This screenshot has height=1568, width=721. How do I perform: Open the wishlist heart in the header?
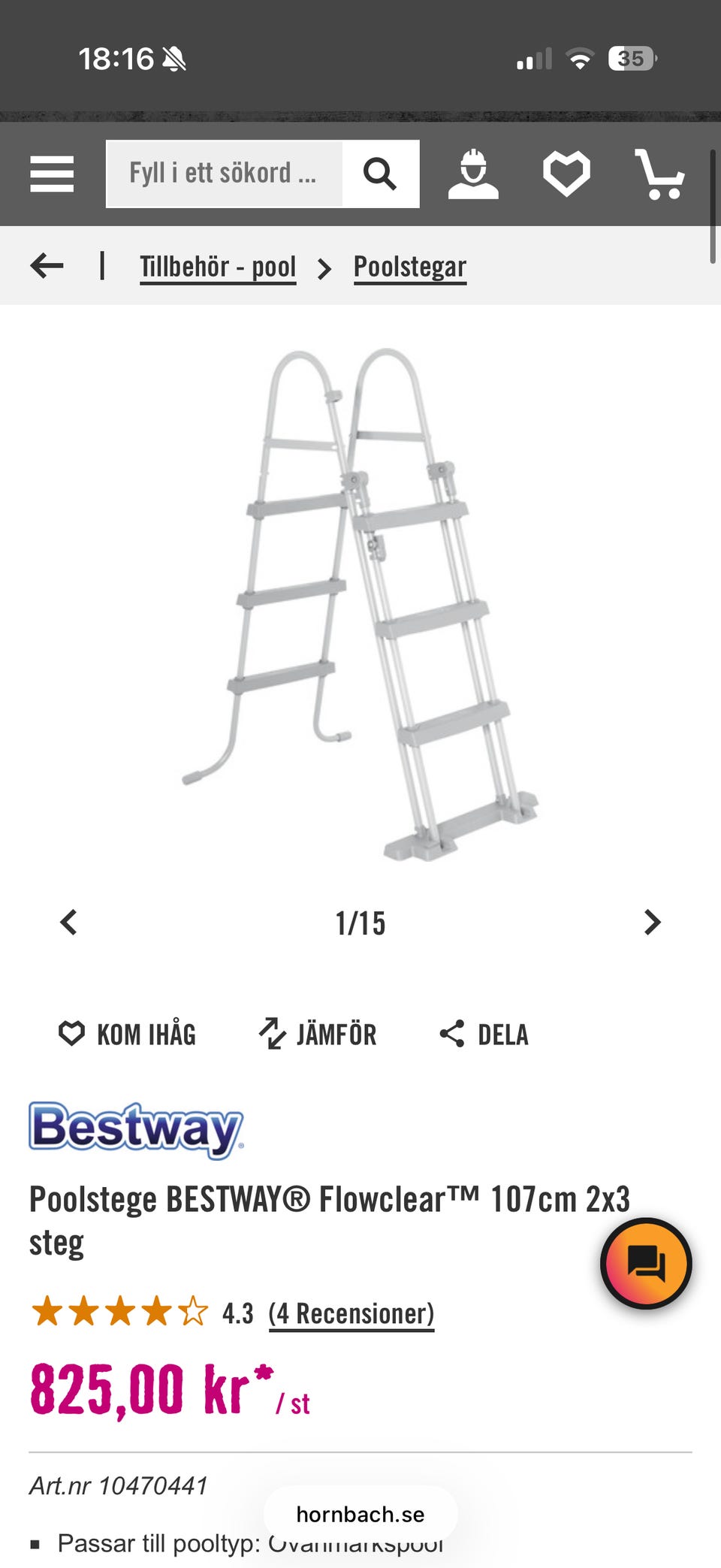point(566,174)
